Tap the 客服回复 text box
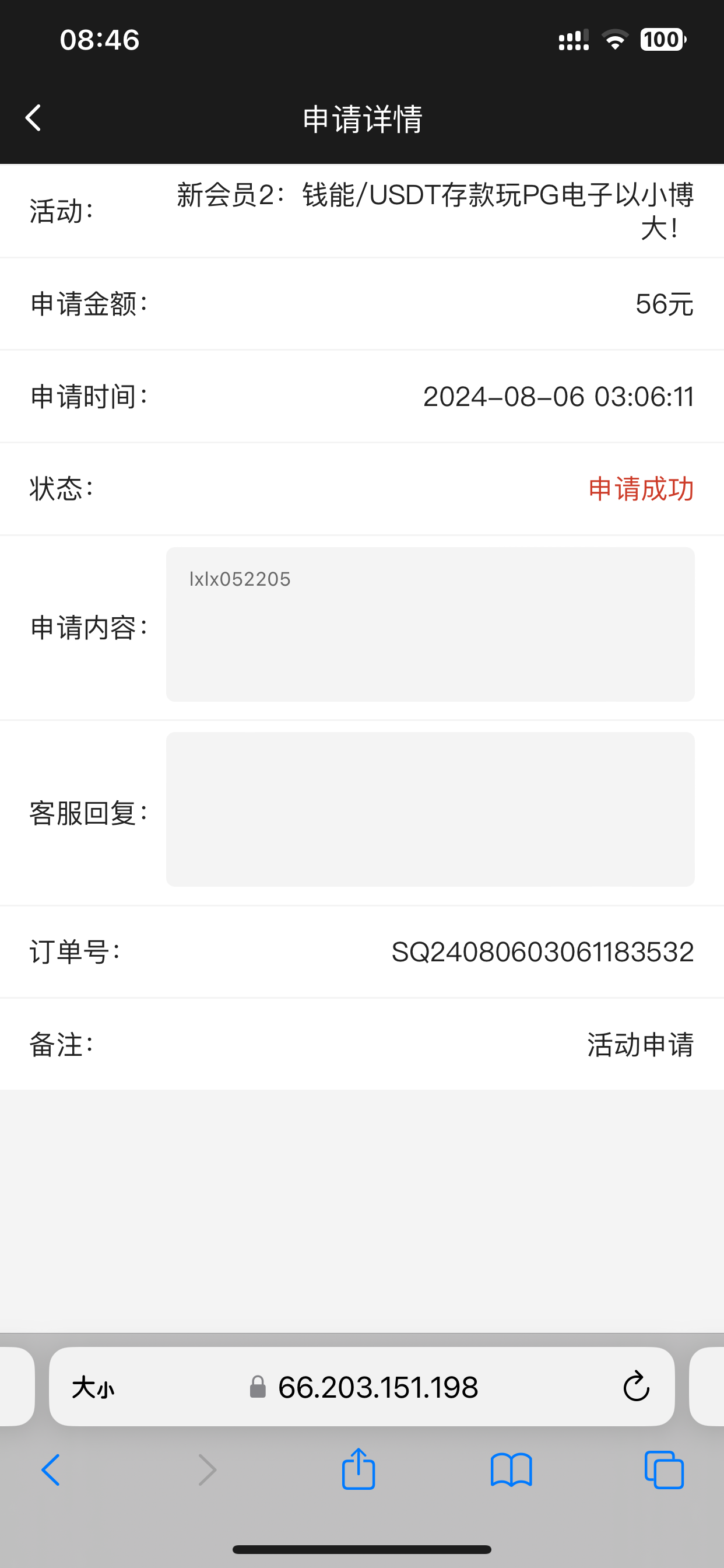The width and height of the screenshot is (724, 1568). coord(430,809)
